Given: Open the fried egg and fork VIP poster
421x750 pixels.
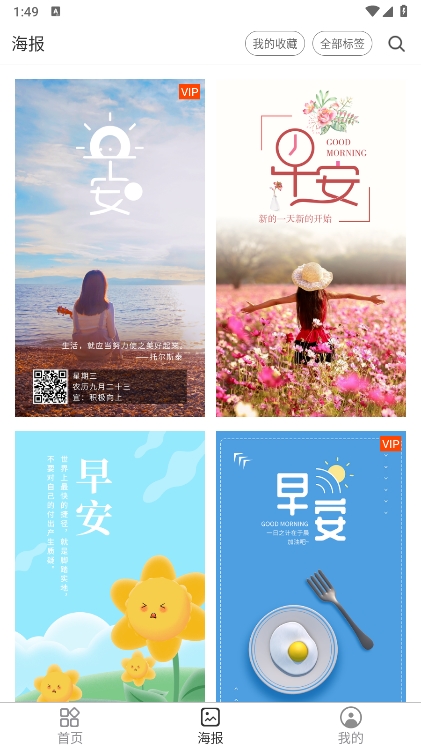Looking at the screenshot, I should click(x=311, y=566).
